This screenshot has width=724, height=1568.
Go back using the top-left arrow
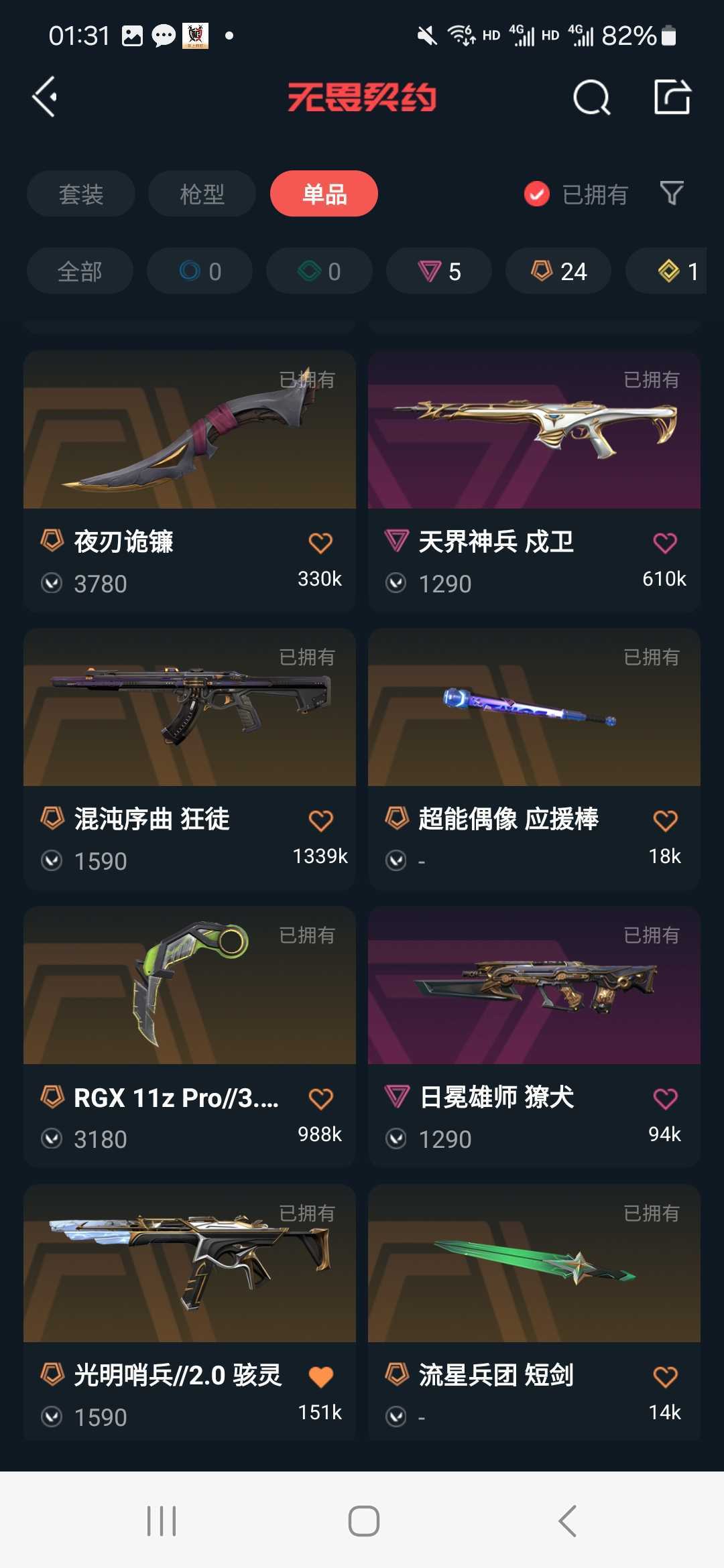pyautogui.click(x=45, y=97)
